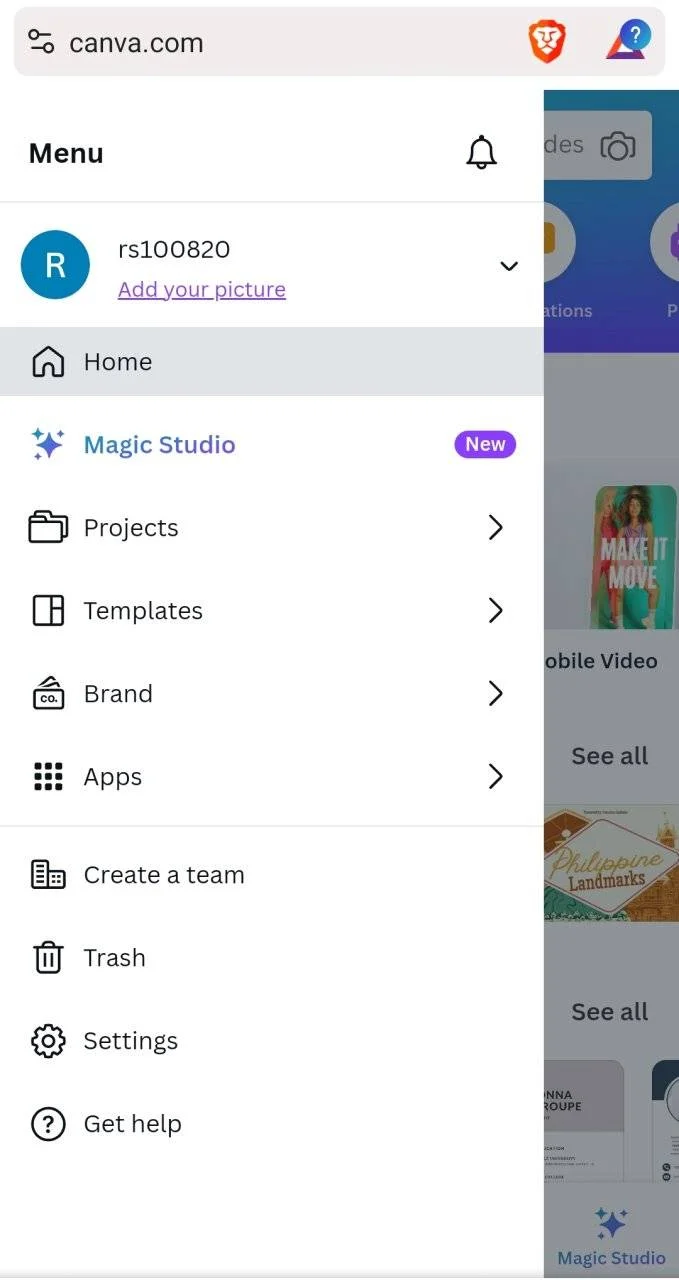679x1280 pixels.
Task: Open Settings
Action: coord(272,1041)
